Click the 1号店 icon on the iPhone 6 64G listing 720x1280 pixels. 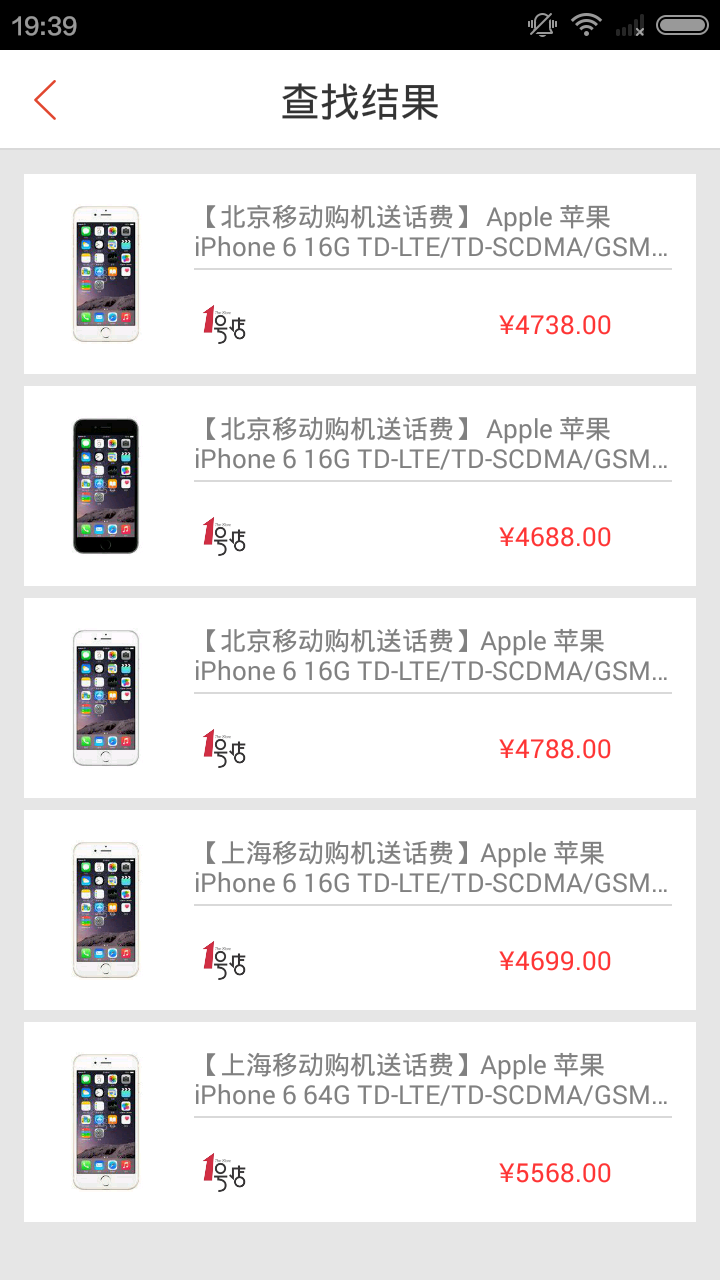point(223,1172)
